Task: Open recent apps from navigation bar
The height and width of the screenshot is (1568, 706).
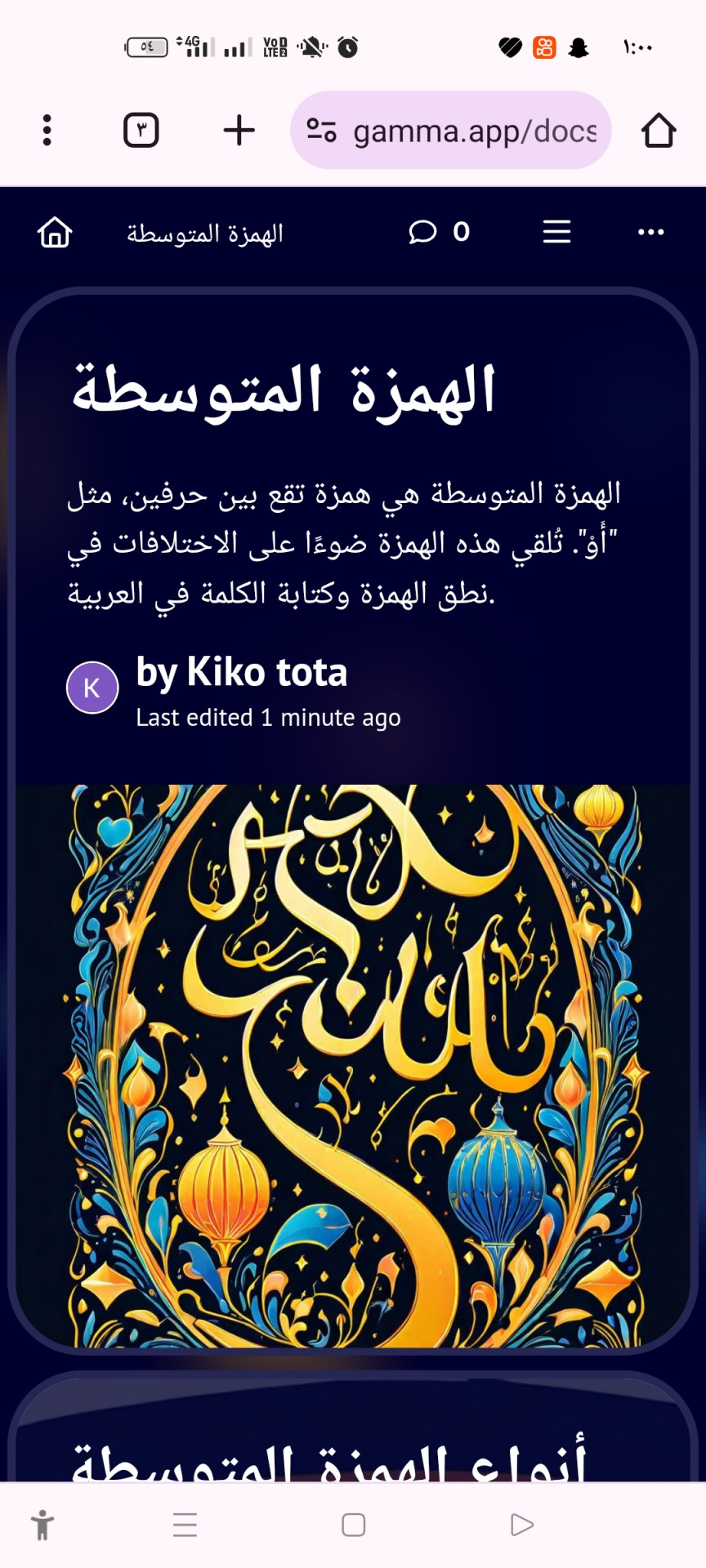Action: coord(185,1525)
